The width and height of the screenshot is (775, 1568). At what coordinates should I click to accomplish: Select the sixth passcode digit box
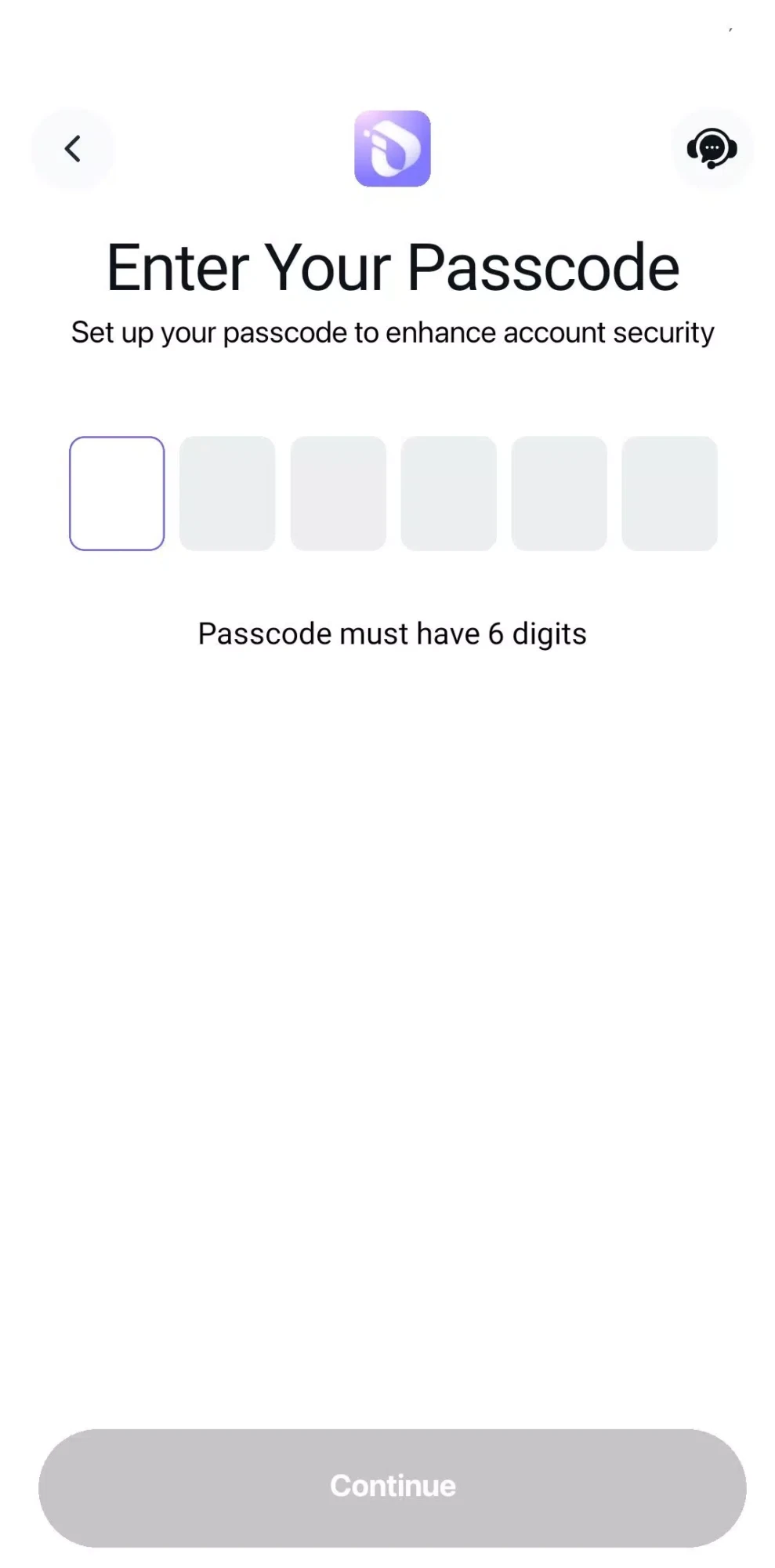(x=669, y=493)
